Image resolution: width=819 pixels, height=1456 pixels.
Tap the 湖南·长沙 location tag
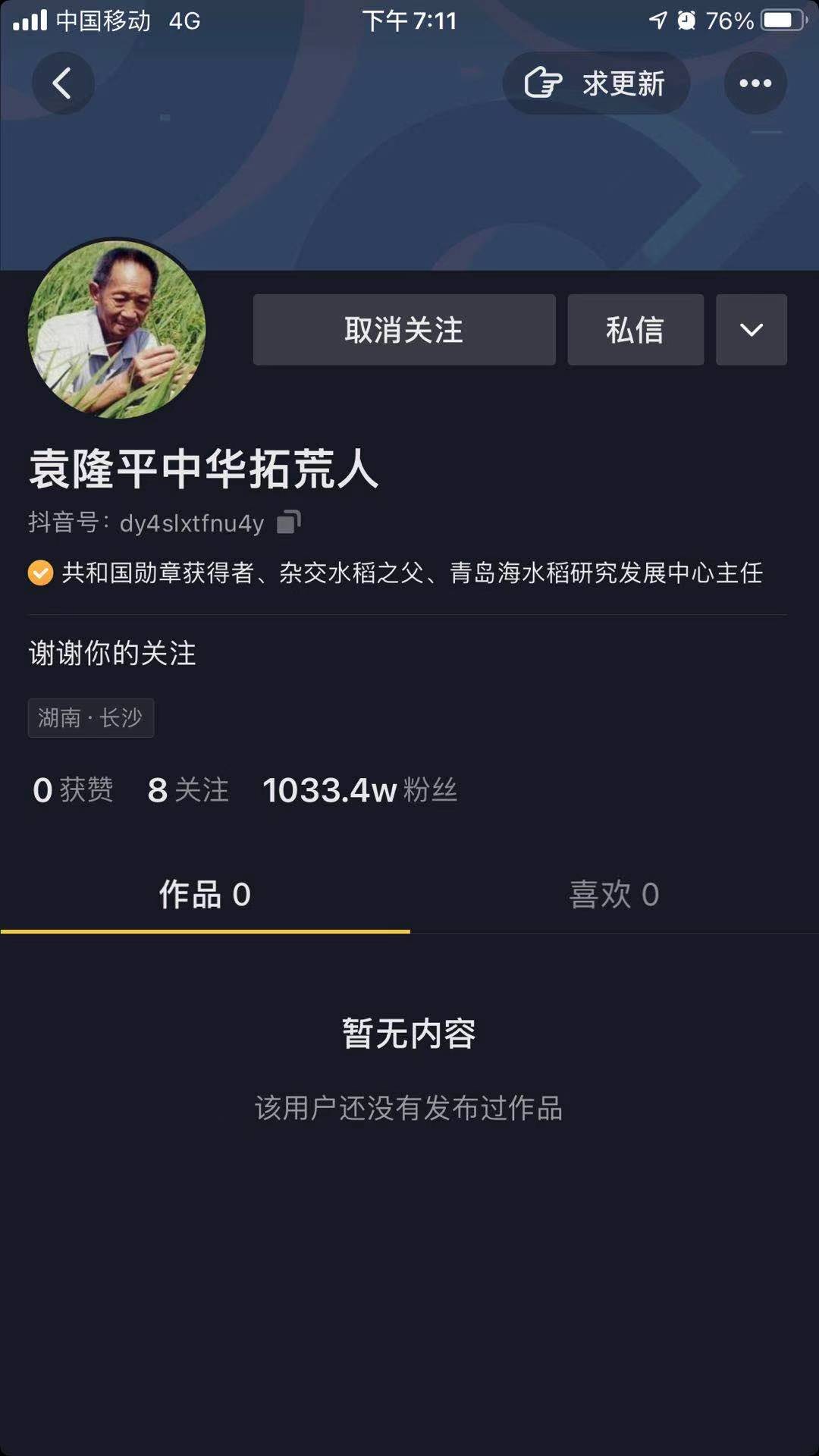coord(90,717)
